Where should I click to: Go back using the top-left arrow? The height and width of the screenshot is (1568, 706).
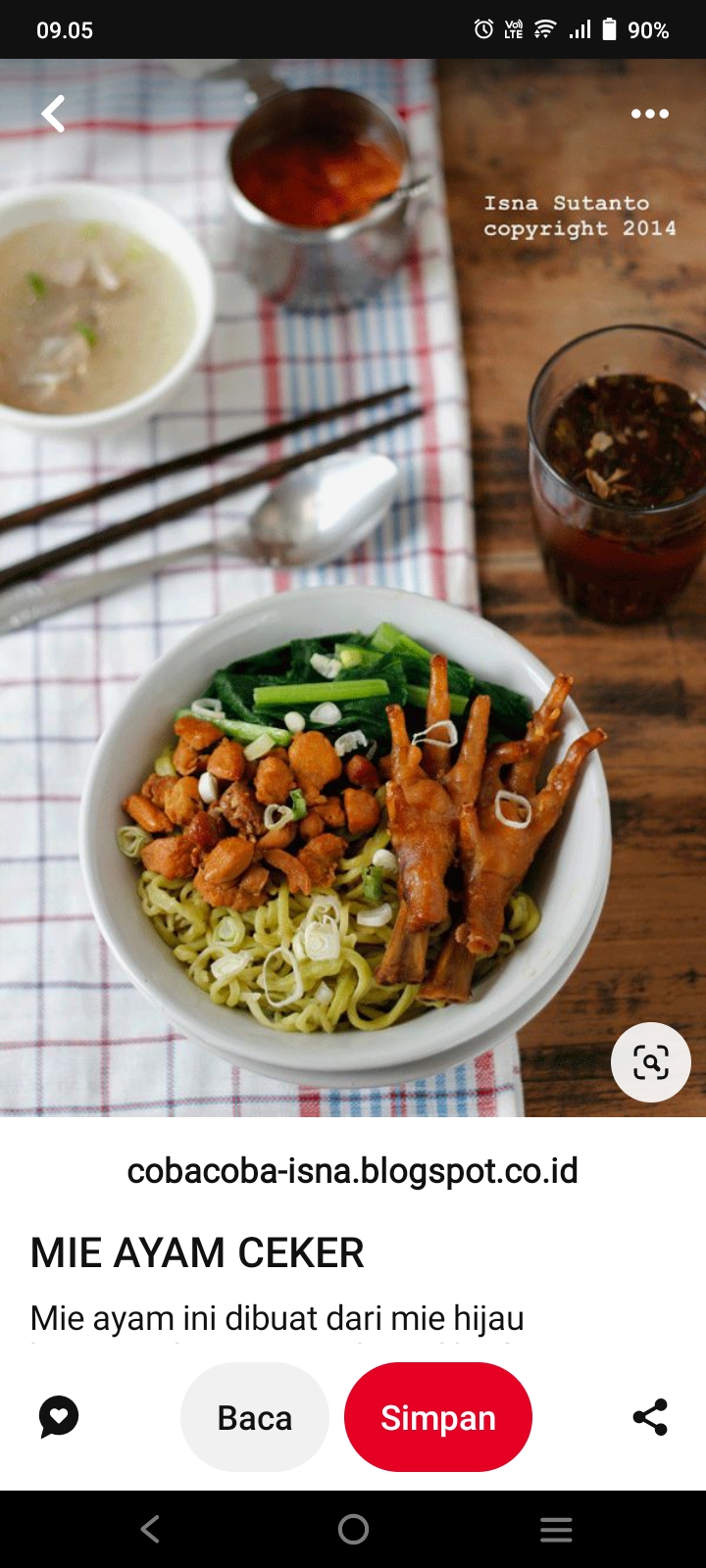click(x=53, y=114)
